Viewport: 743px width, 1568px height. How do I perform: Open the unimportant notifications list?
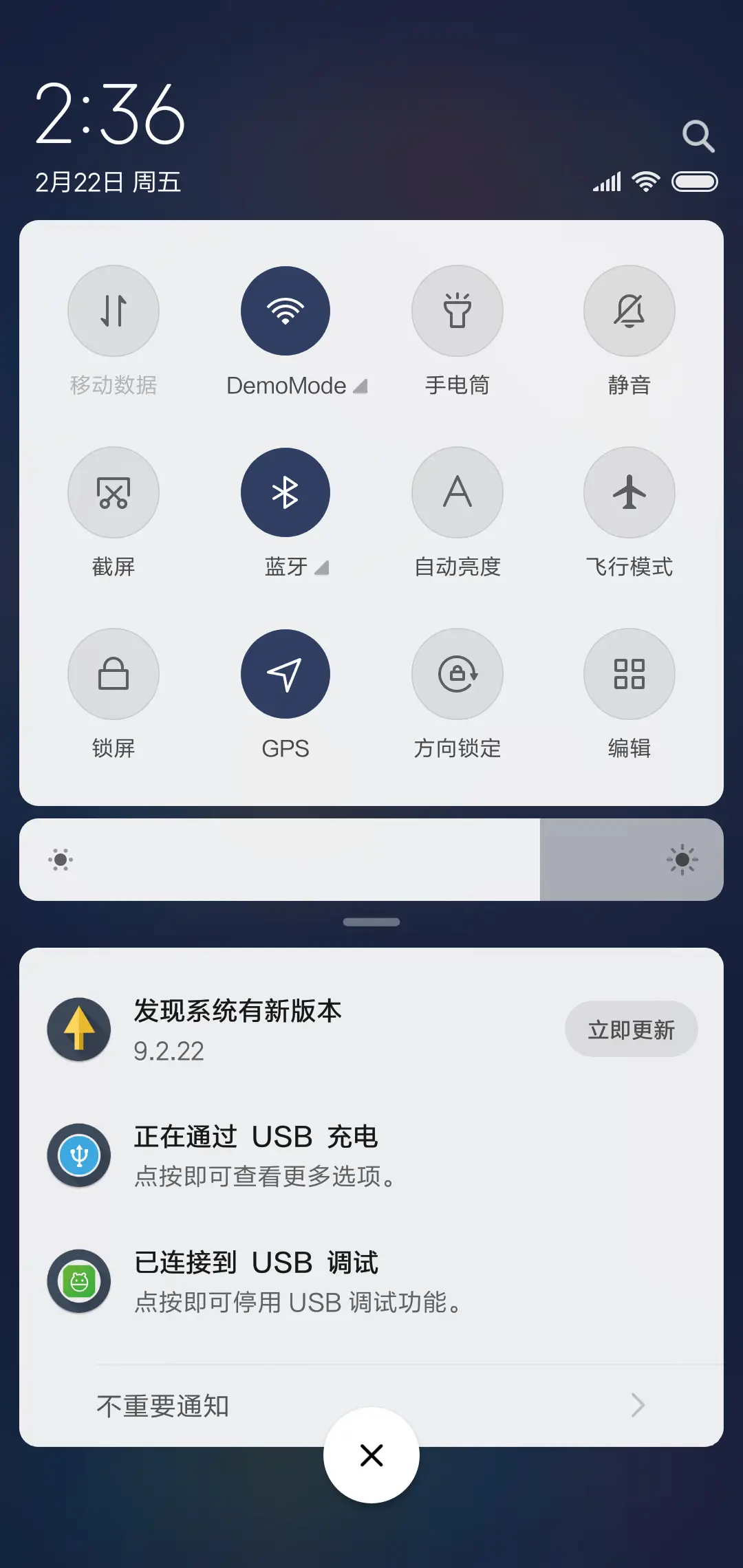pos(371,1406)
